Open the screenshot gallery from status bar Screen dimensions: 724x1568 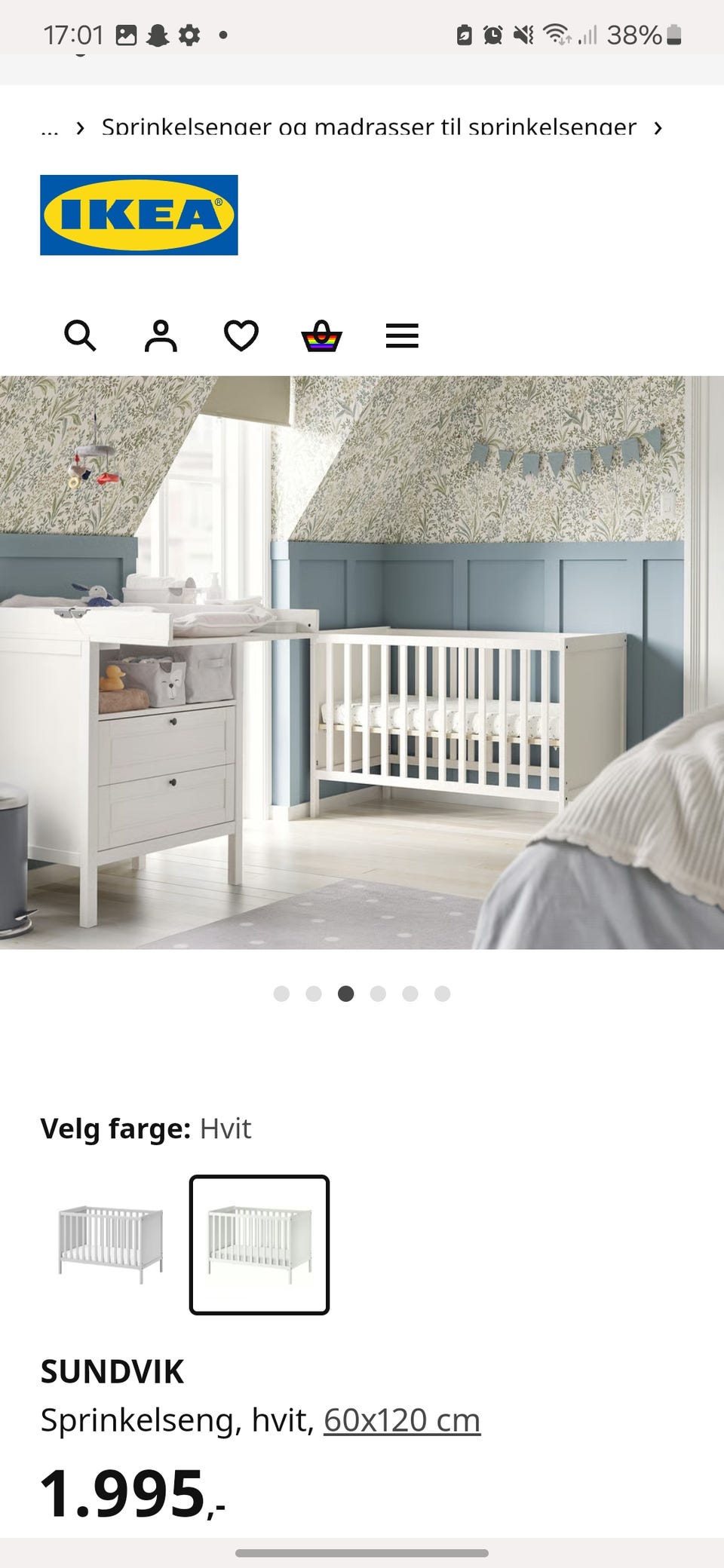click(127, 33)
